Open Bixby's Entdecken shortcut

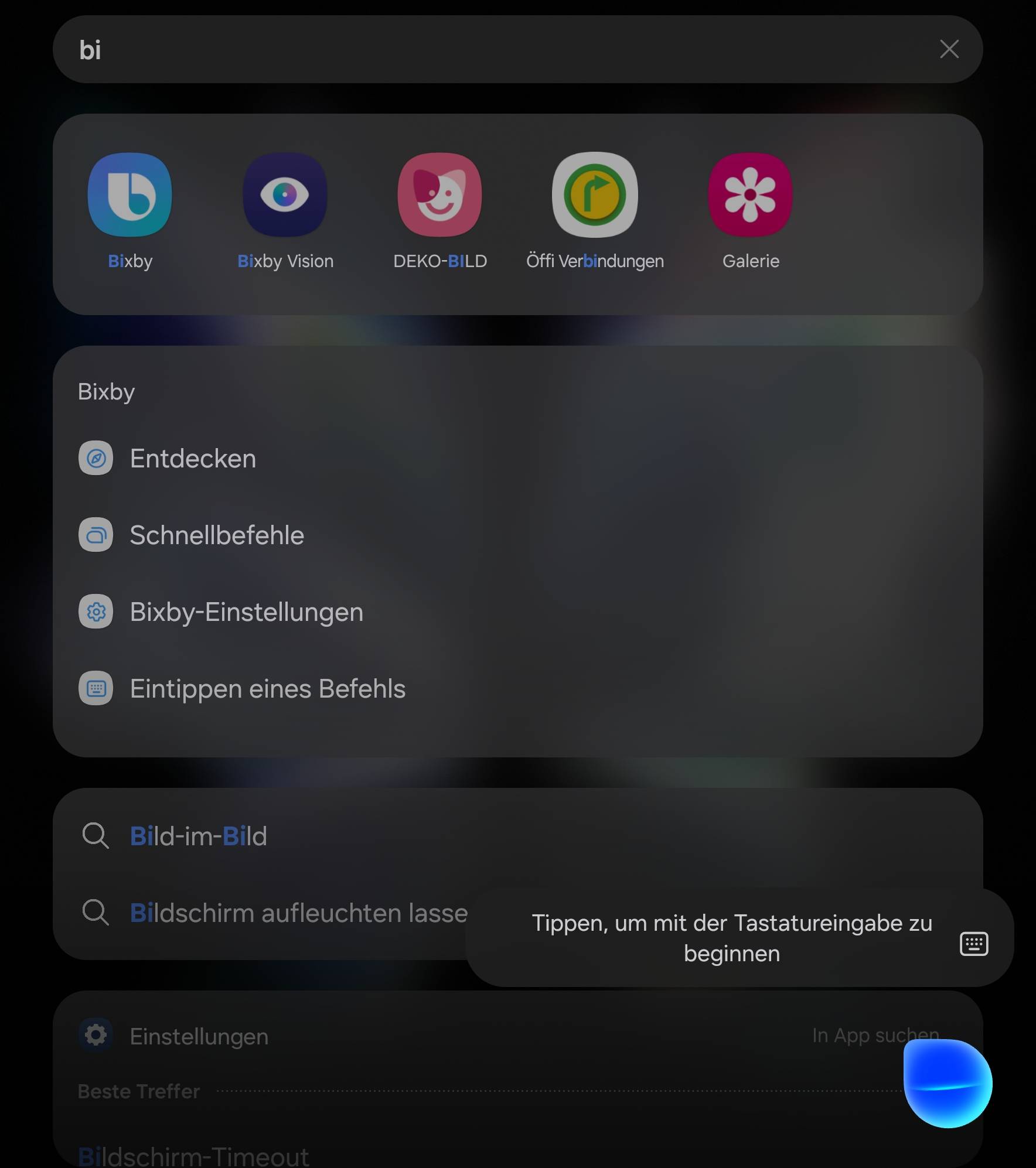(x=193, y=458)
